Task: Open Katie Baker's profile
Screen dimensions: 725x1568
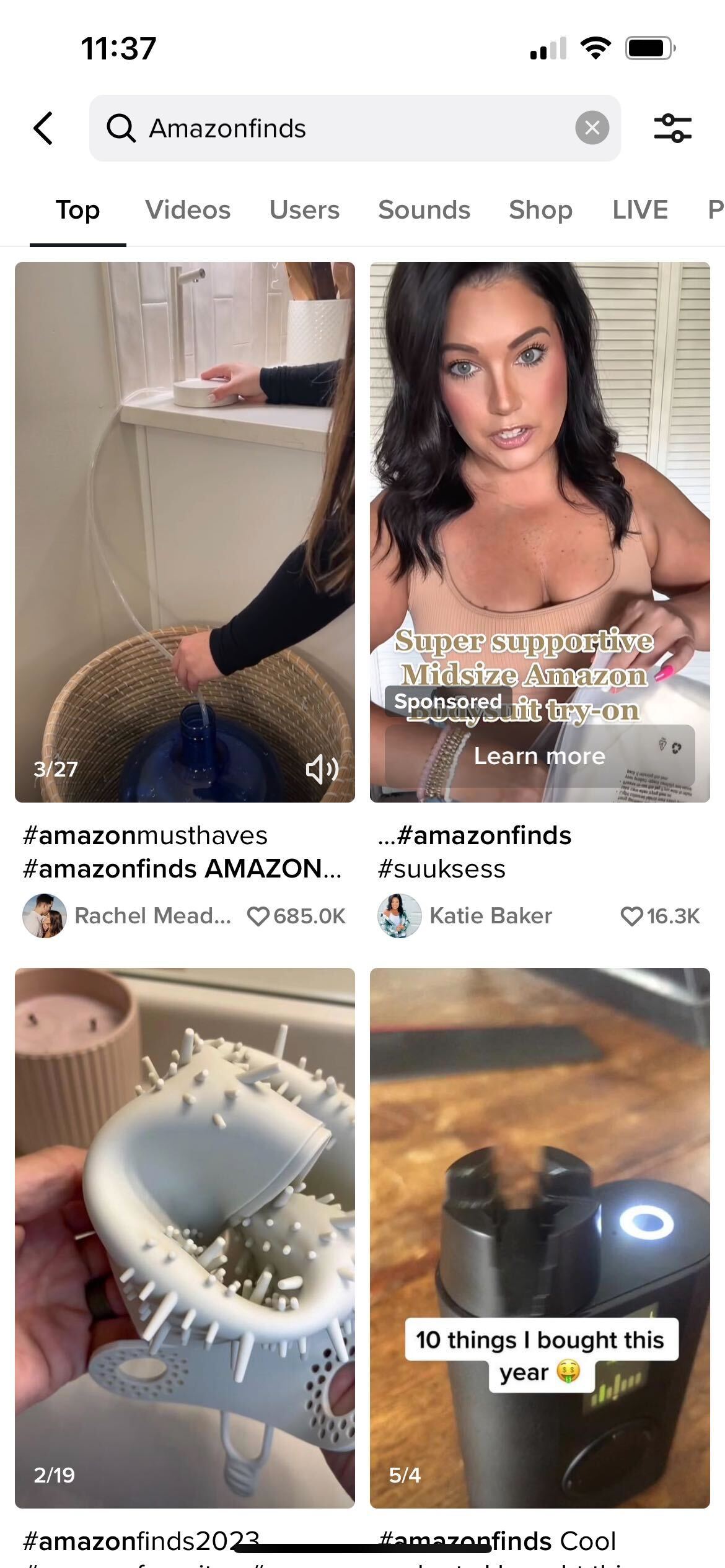Action: point(465,916)
